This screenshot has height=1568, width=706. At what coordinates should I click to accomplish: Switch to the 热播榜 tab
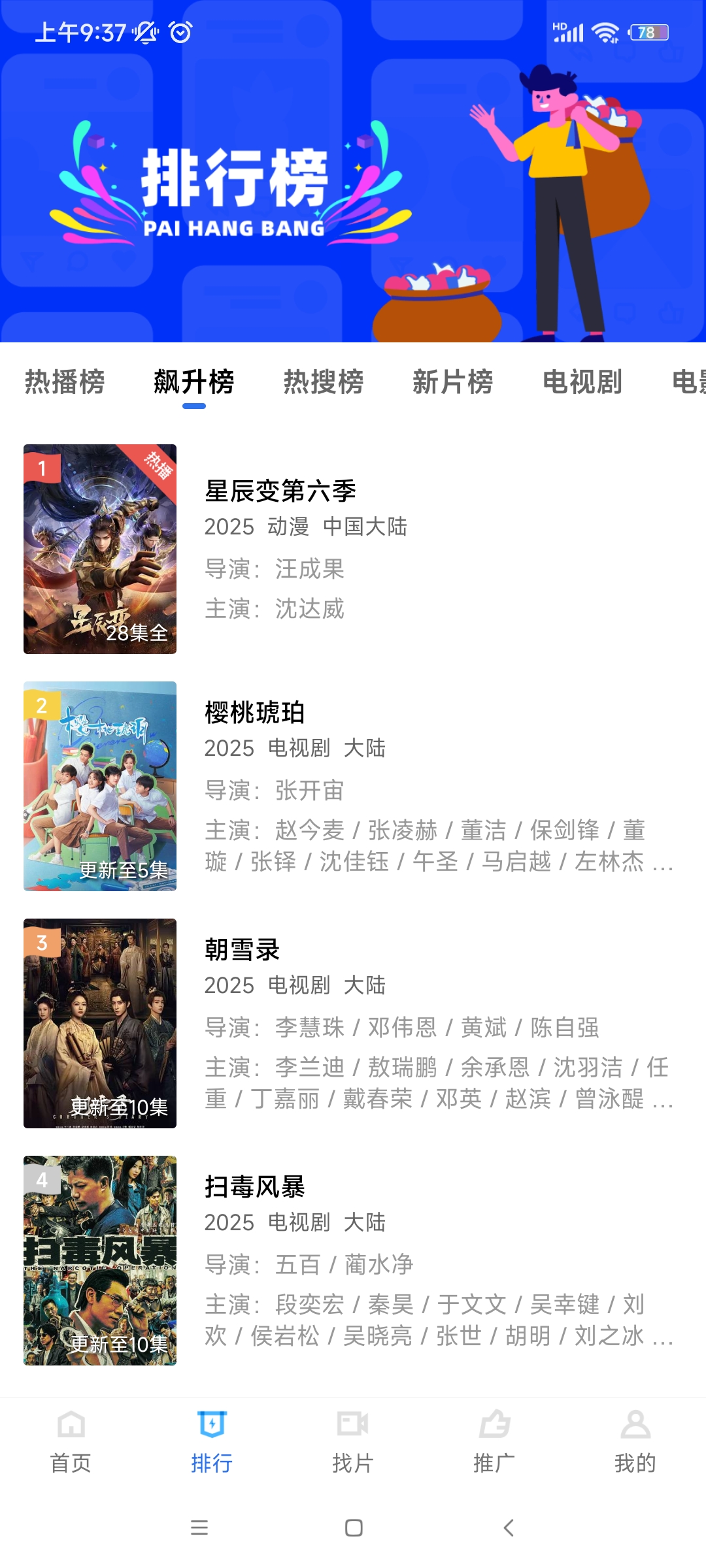point(65,384)
